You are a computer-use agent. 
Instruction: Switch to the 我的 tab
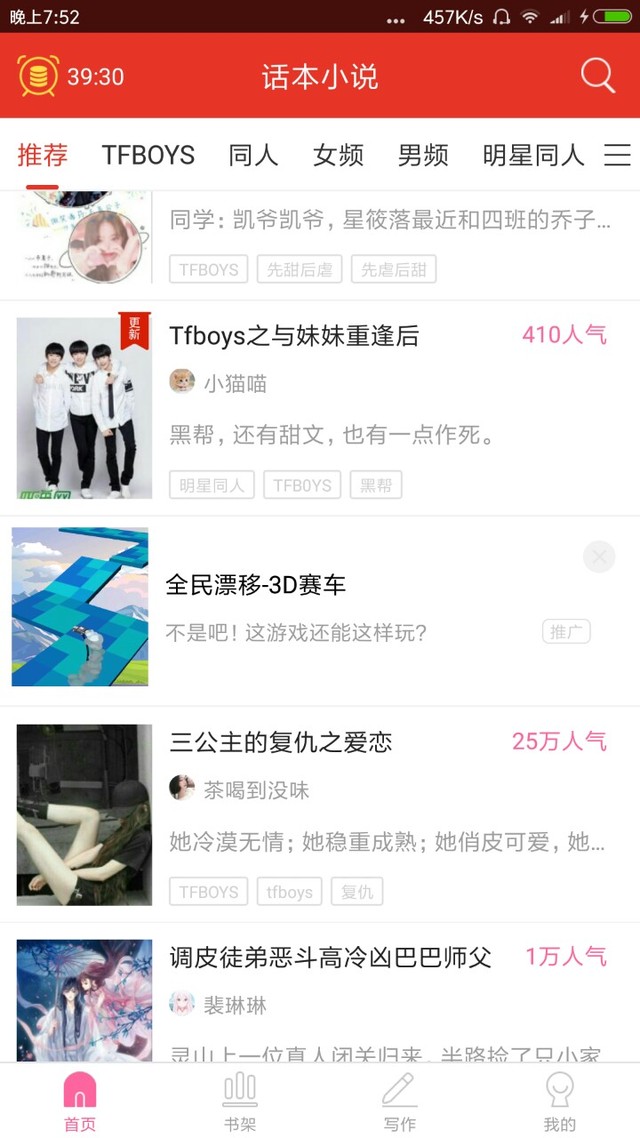[x=559, y=1102]
